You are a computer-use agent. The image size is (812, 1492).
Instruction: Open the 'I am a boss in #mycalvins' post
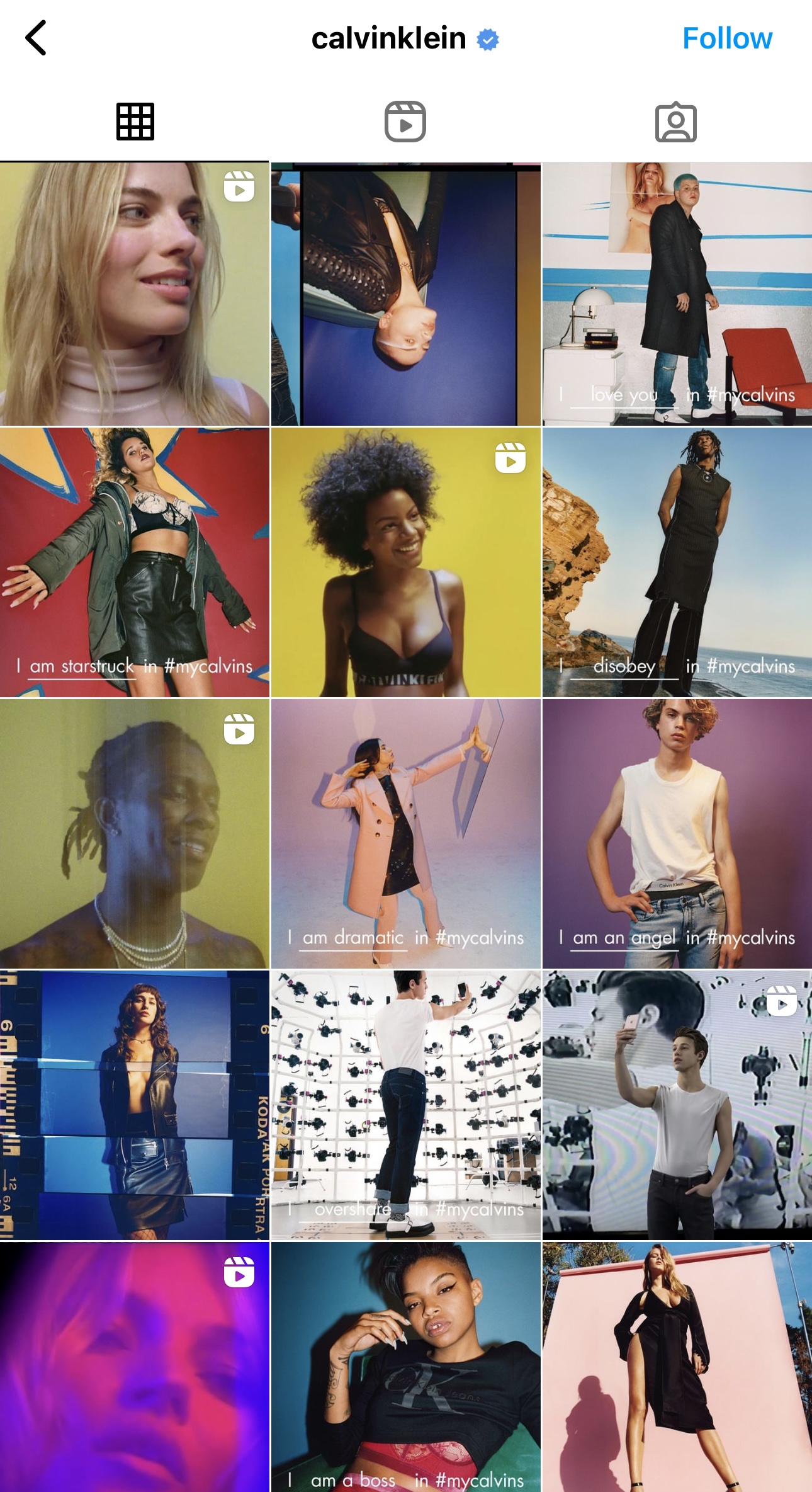tap(405, 1367)
